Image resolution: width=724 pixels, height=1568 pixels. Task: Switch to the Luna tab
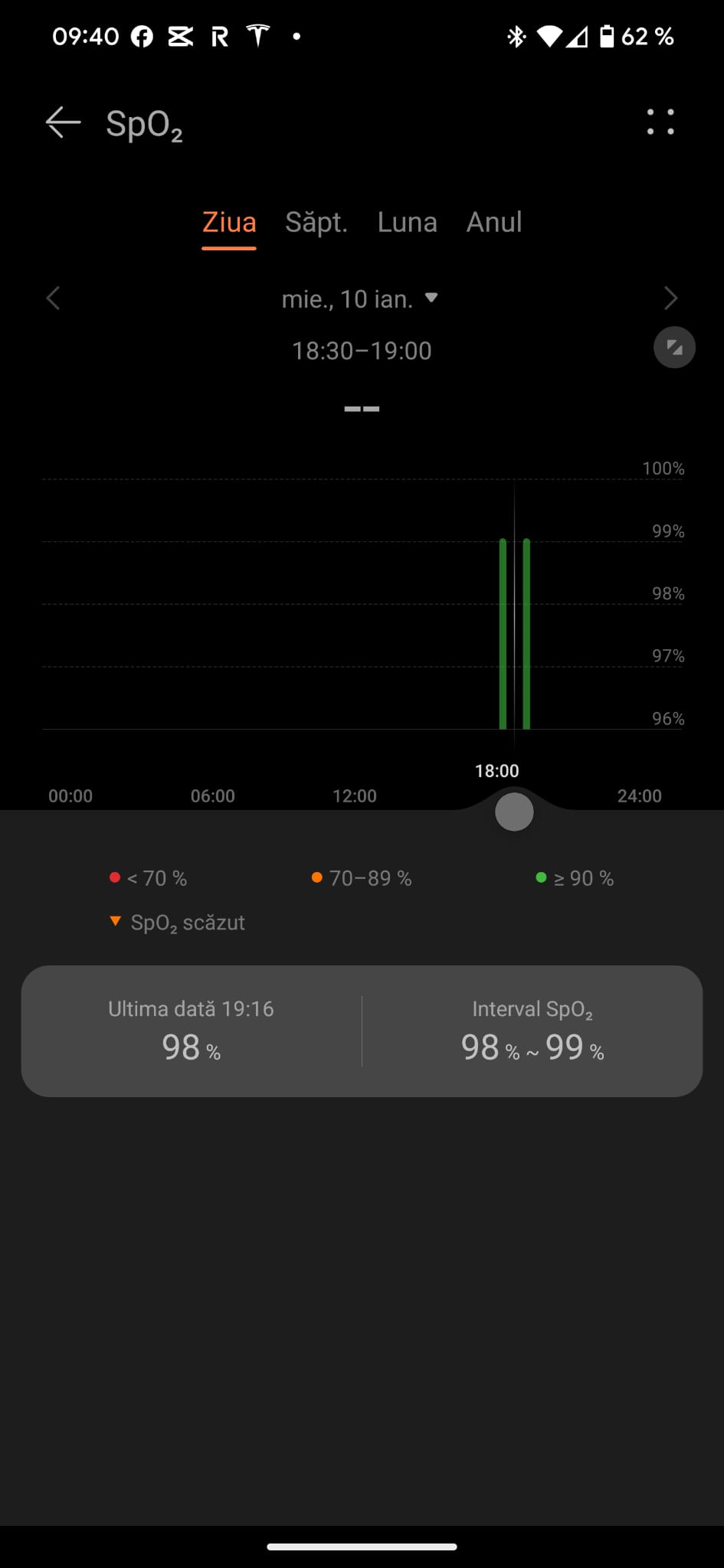407,223
